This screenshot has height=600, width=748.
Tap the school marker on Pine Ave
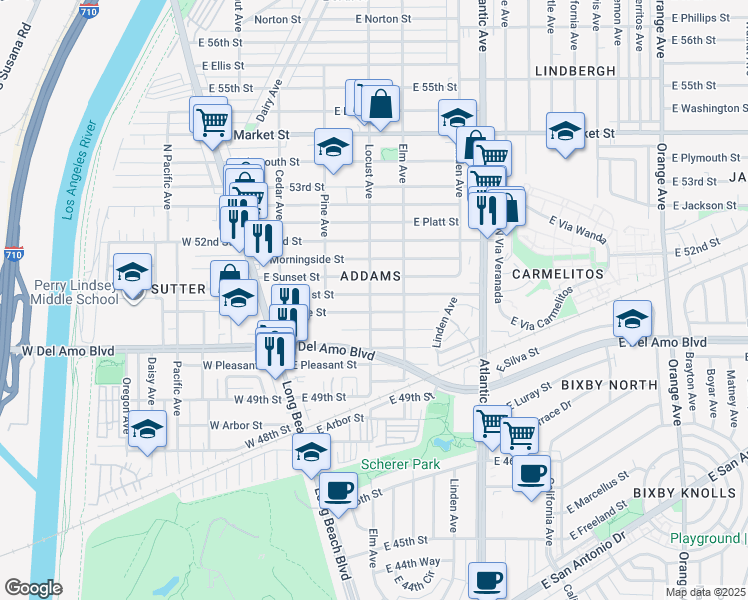pos(333,148)
